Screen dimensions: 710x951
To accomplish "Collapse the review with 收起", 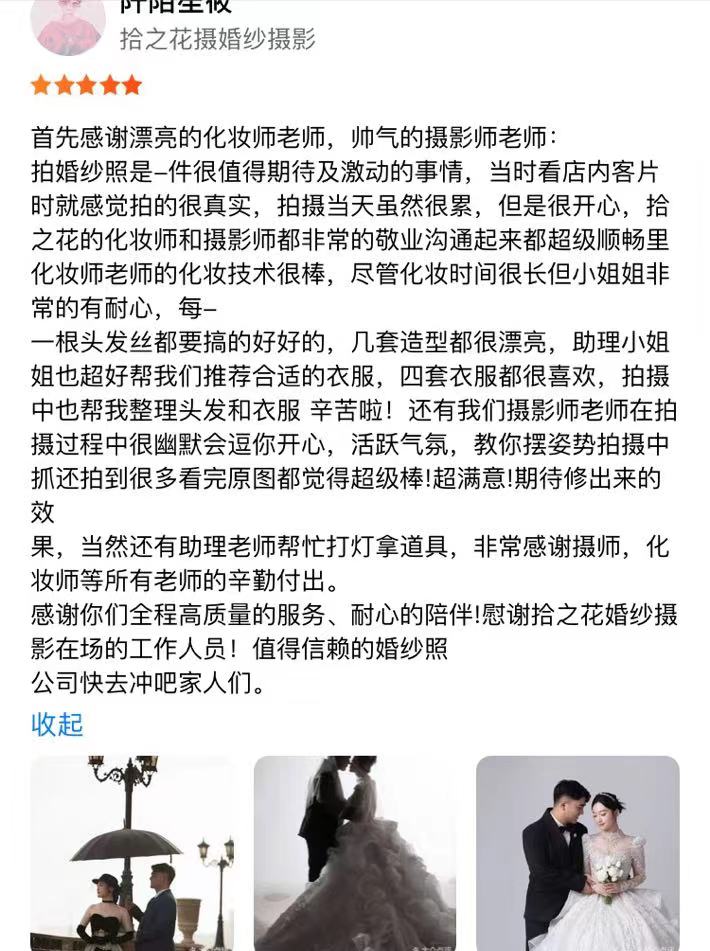I will pos(57,724).
